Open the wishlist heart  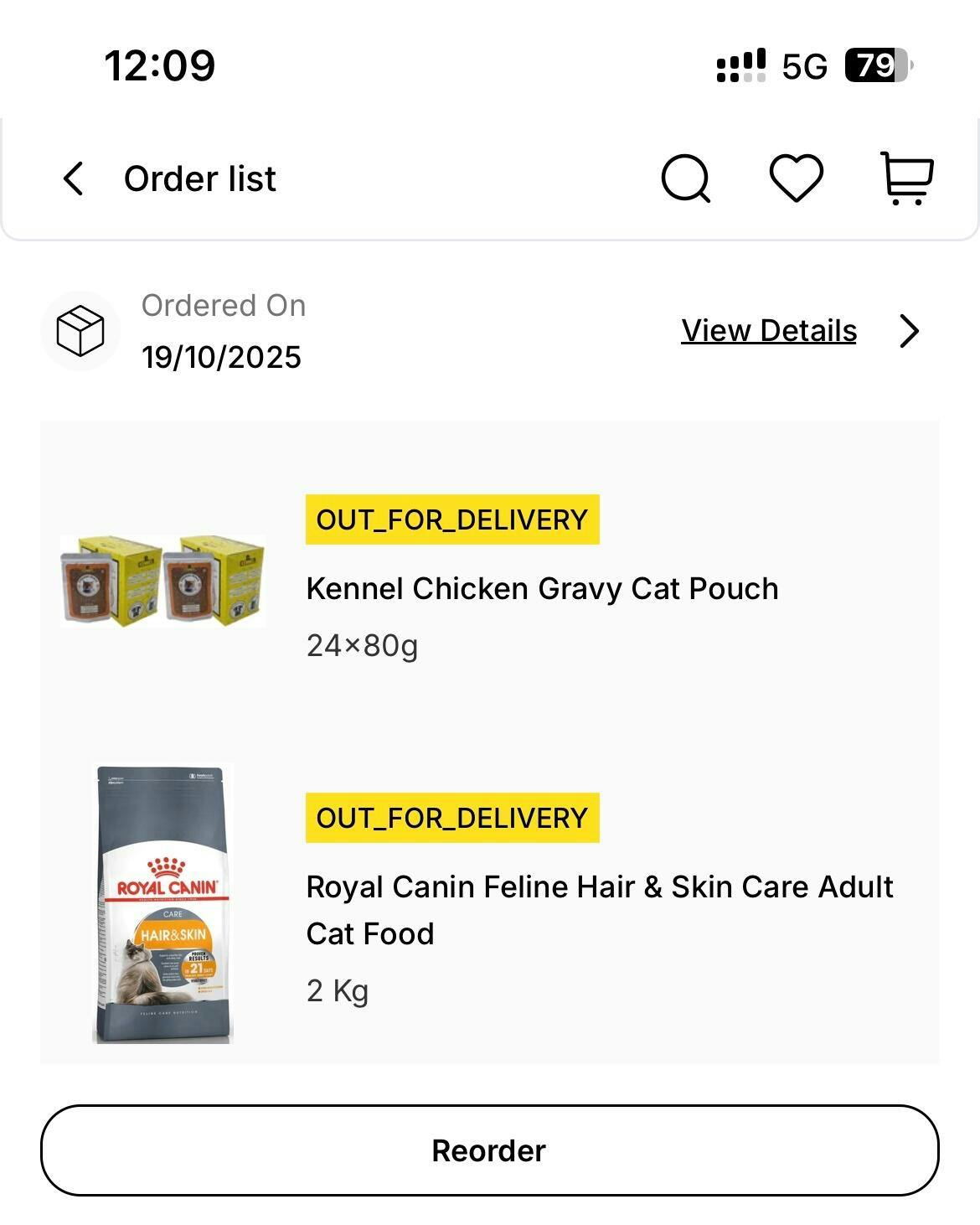796,178
